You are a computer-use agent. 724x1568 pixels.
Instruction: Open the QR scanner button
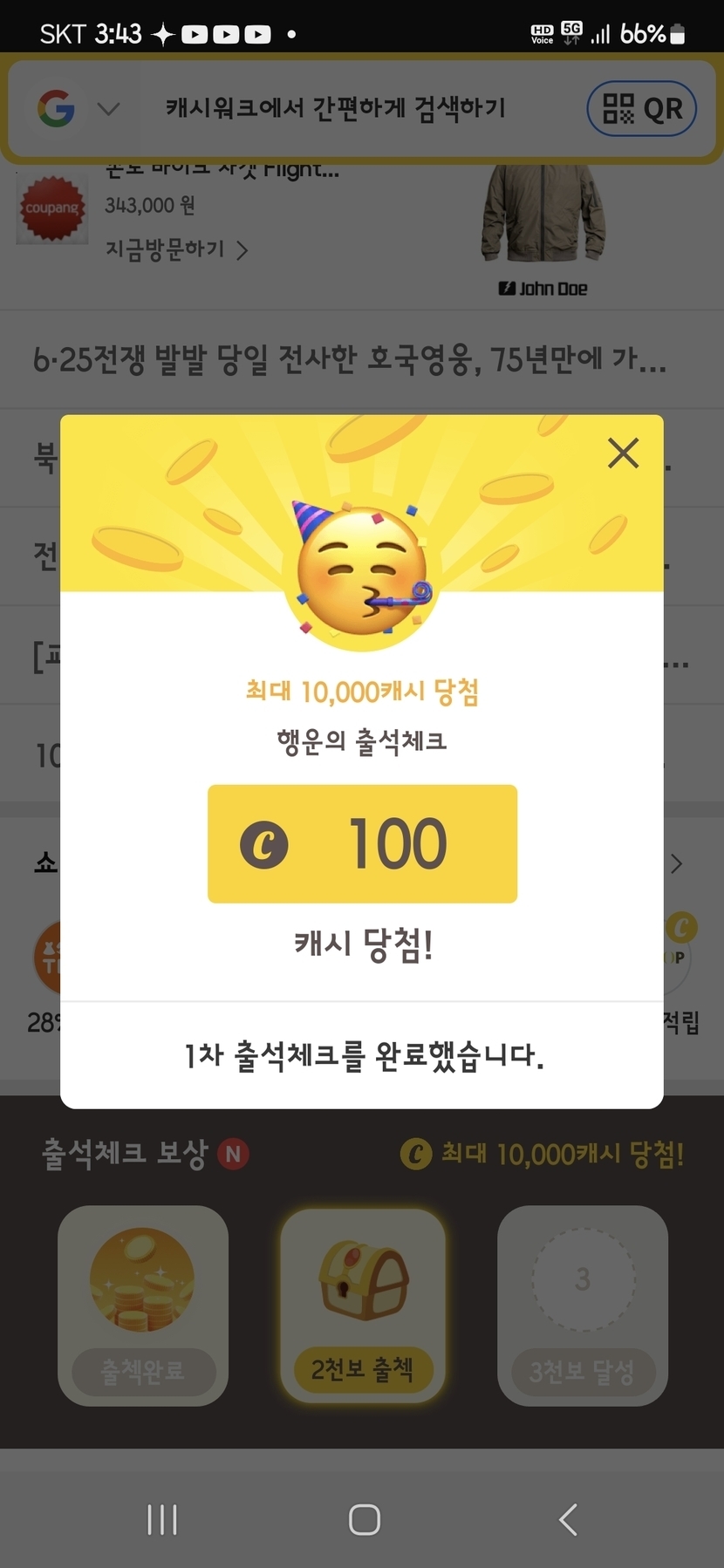pos(641,109)
